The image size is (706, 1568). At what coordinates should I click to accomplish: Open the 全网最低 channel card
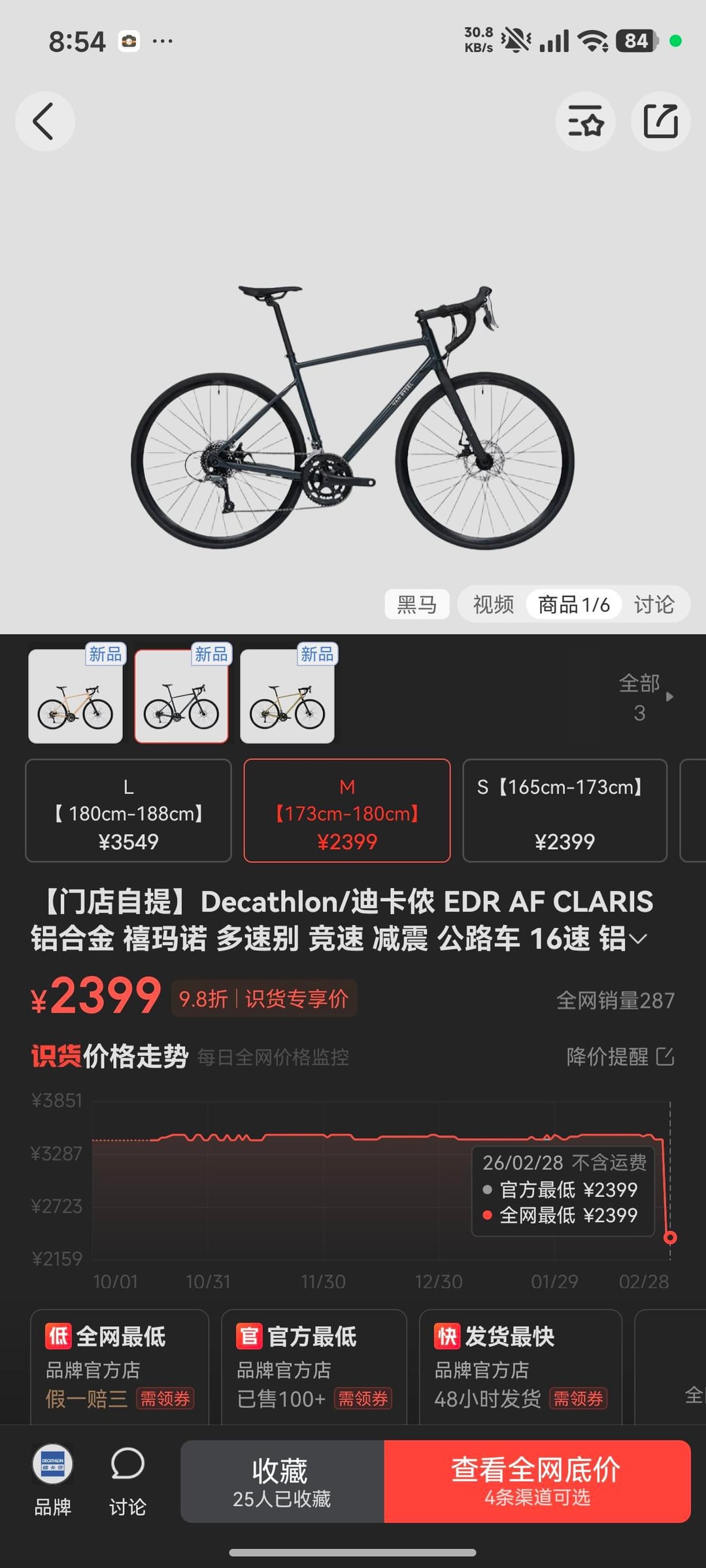(x=120, y=1367)
